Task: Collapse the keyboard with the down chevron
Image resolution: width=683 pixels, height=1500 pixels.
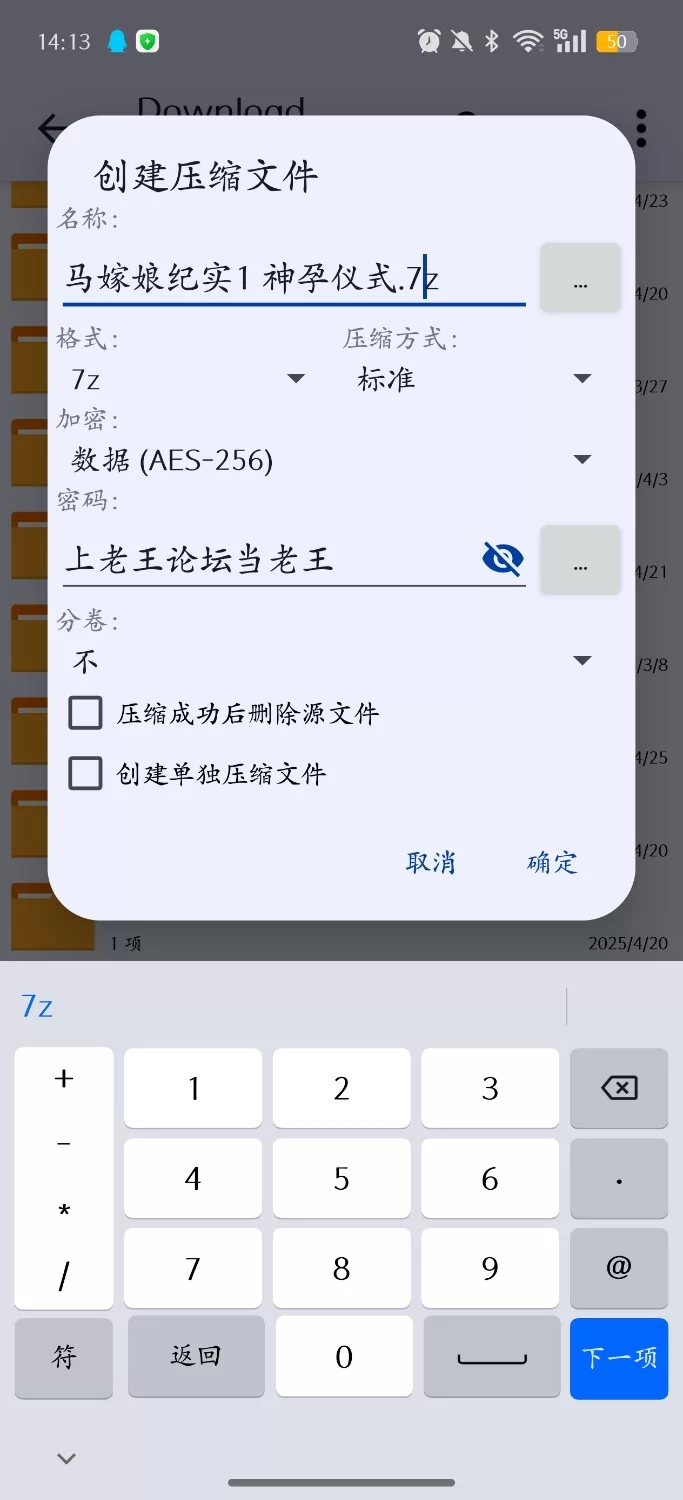Action: click(x=67, y=1458)
